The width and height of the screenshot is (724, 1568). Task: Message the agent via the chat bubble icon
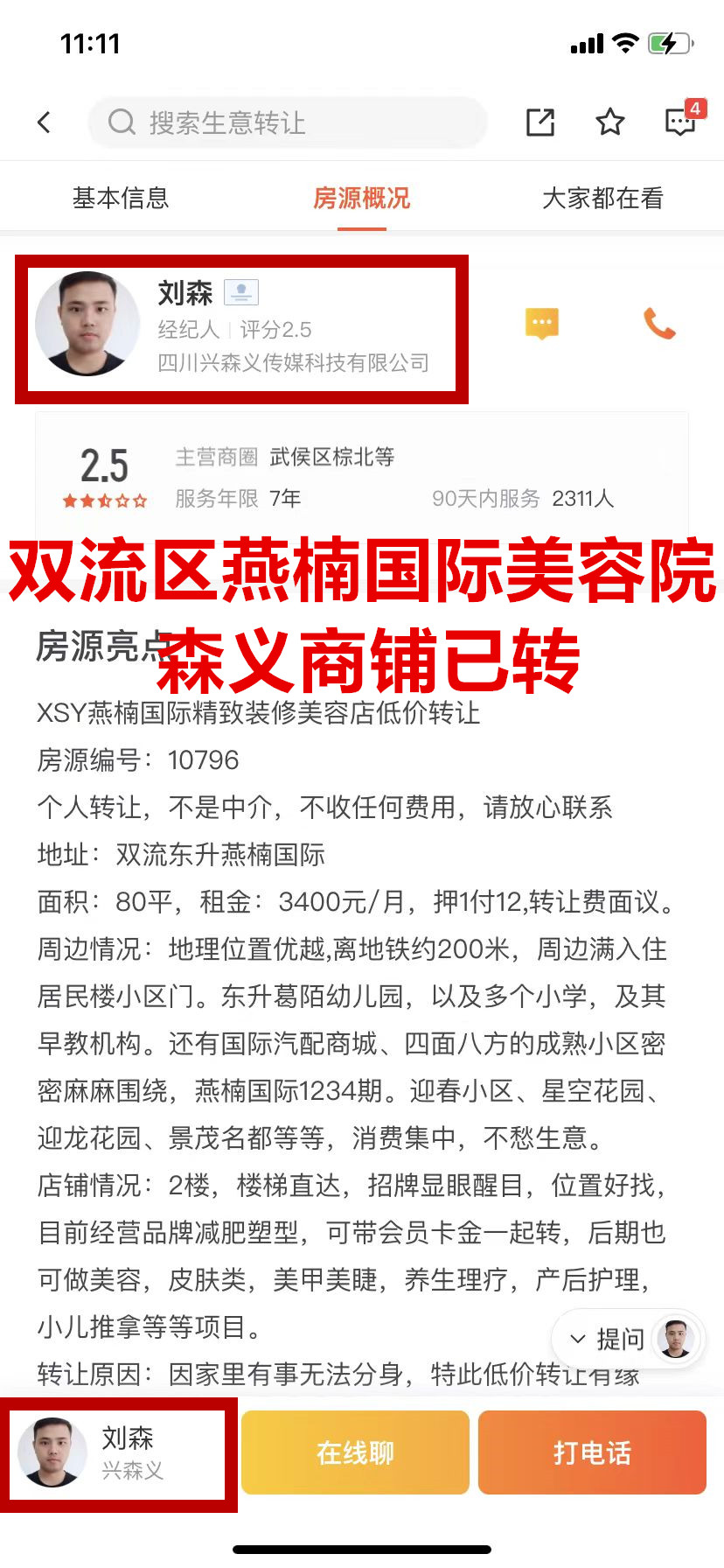542,323
